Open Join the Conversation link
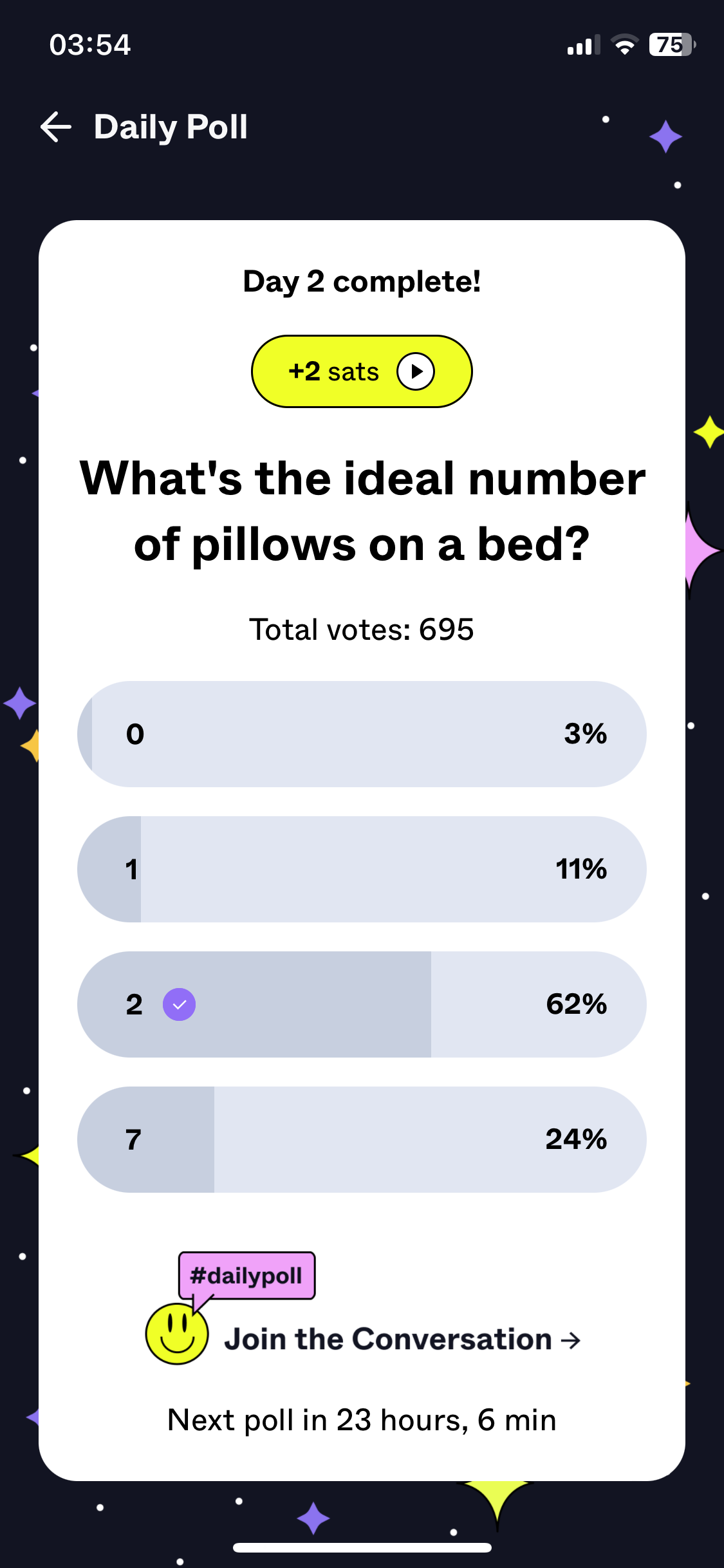 (x=402, y=1339)
